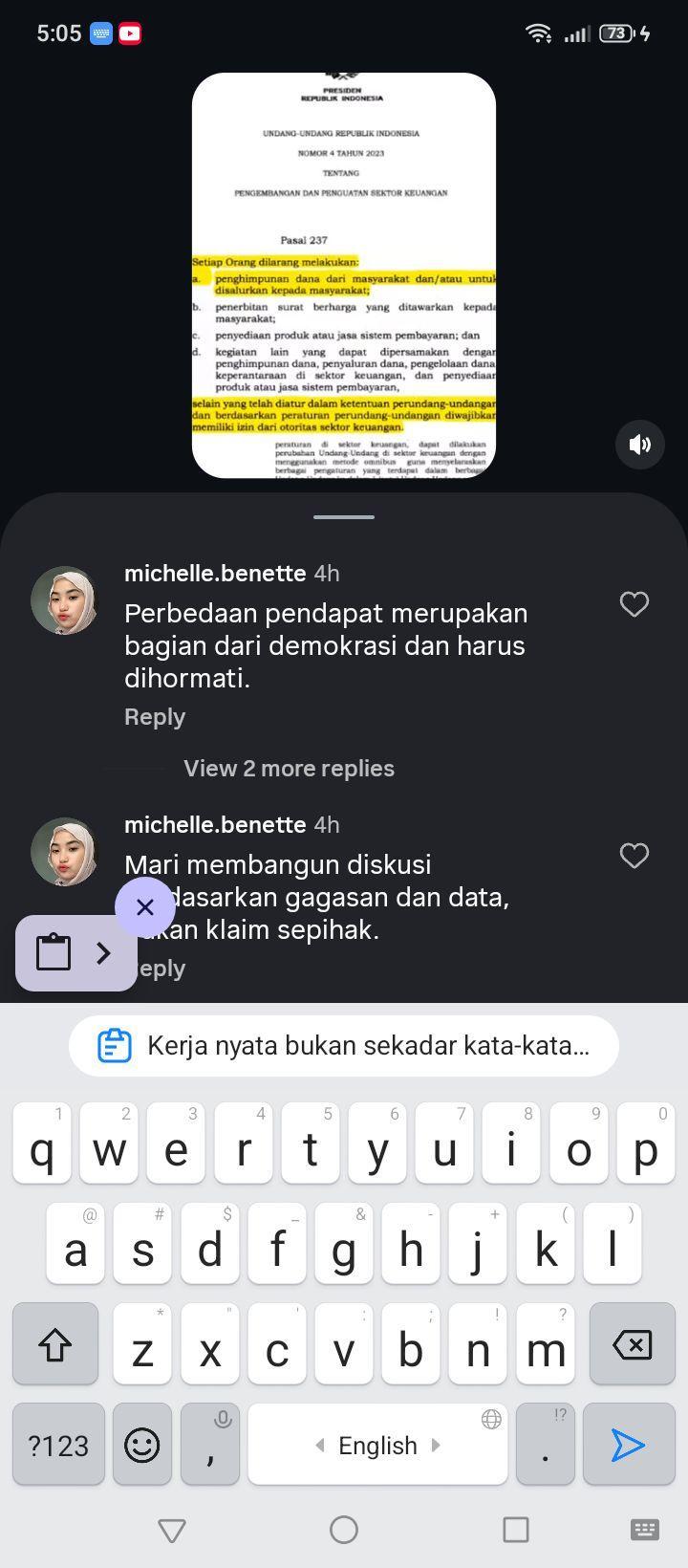Switch to the ?123 symbols keyboard

pyautogui.click(x=58, y=1445)
